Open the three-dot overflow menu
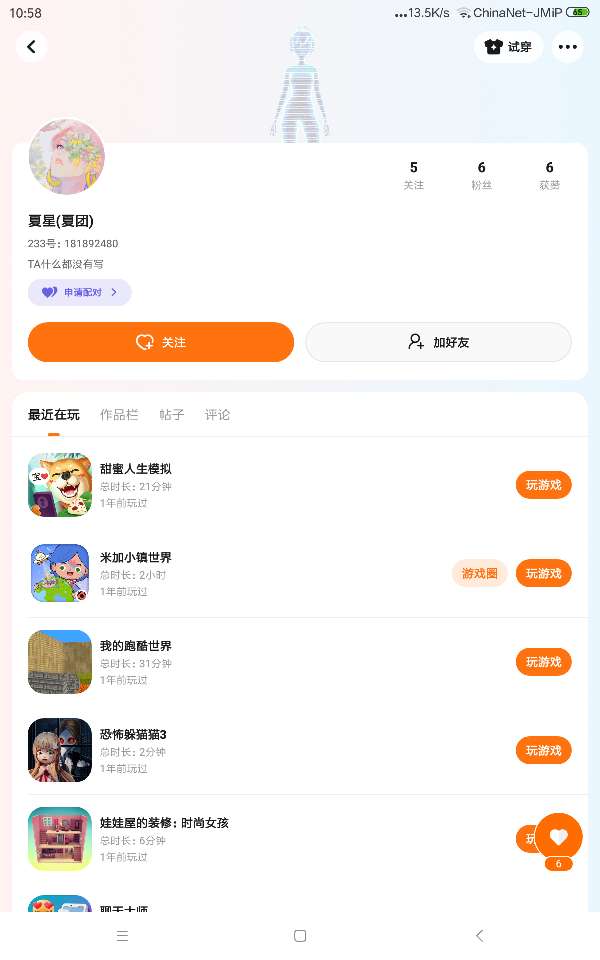Viewport: 600px width, 960px height. 568,46
